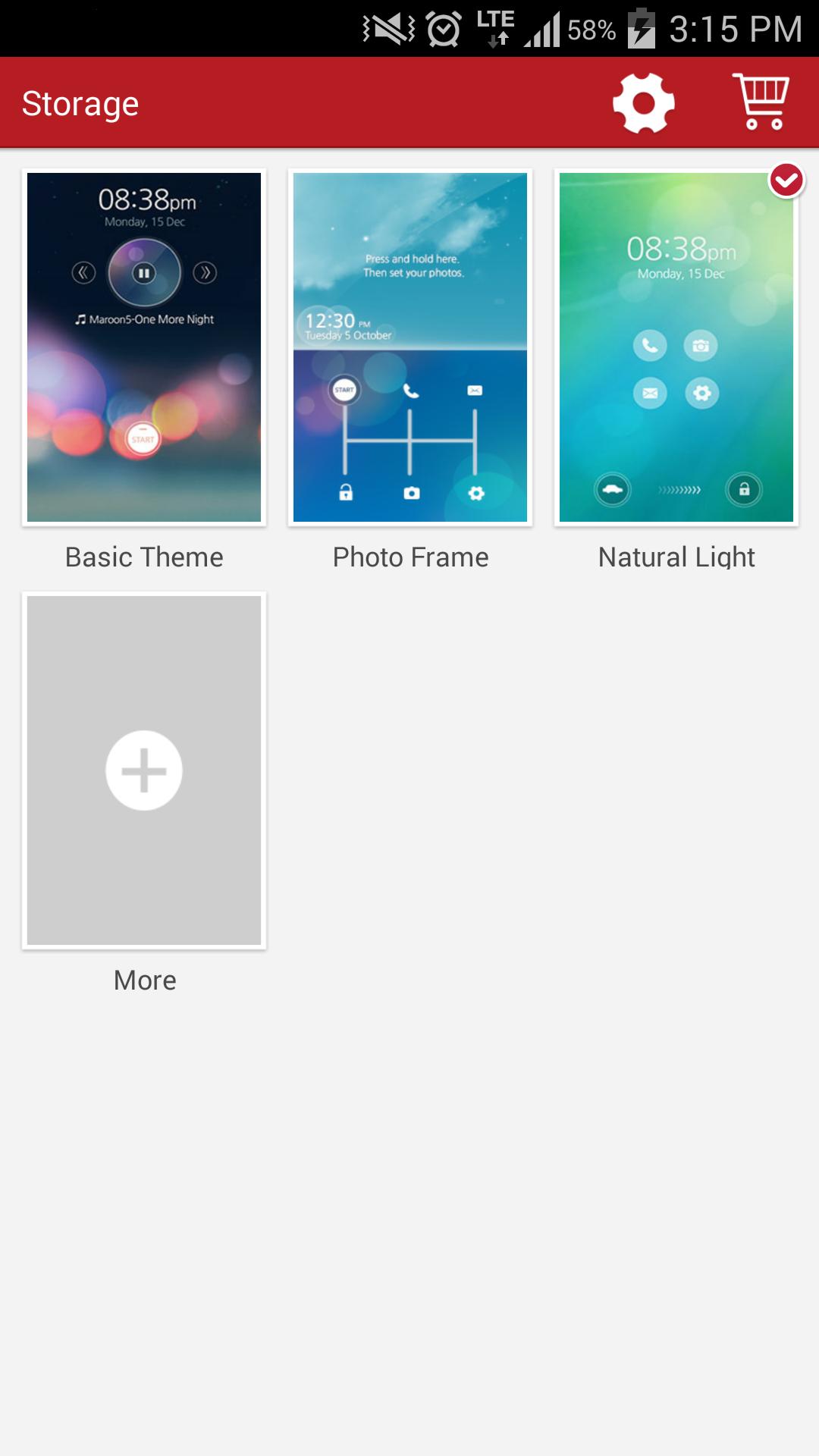The height and width of the screenshot is (1456, 819).
Task: Open the settings gear icon
Action: pos(643,103)
